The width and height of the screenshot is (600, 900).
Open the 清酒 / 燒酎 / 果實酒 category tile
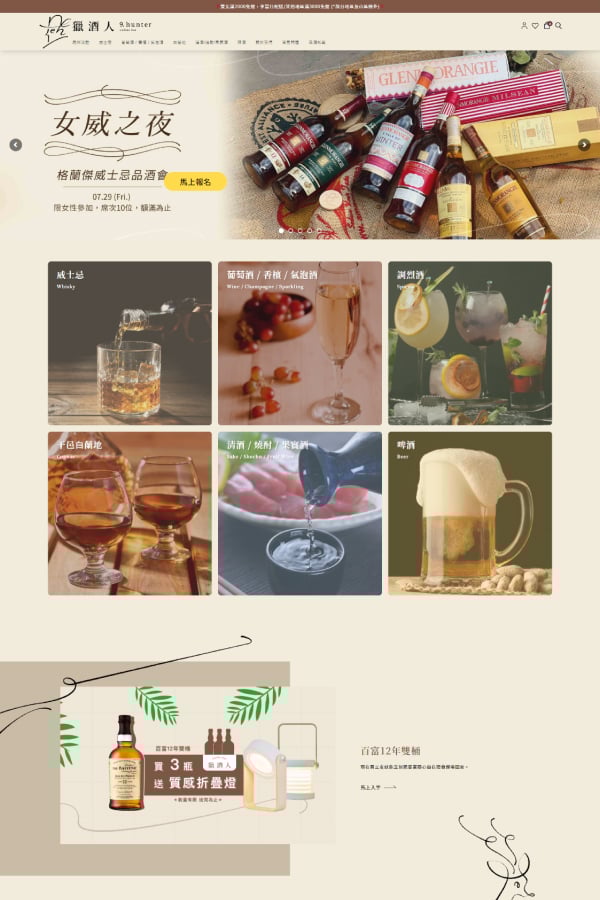coord(300,513)
